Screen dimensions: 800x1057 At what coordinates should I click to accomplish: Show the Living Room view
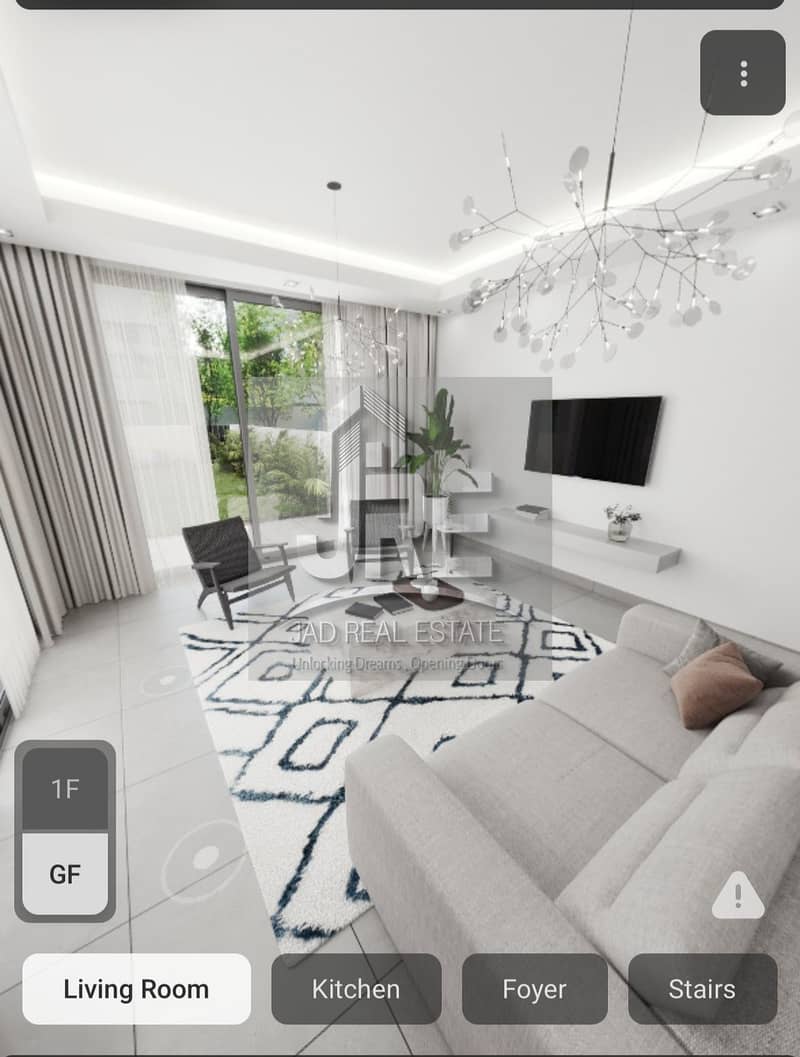pos(136,989)
